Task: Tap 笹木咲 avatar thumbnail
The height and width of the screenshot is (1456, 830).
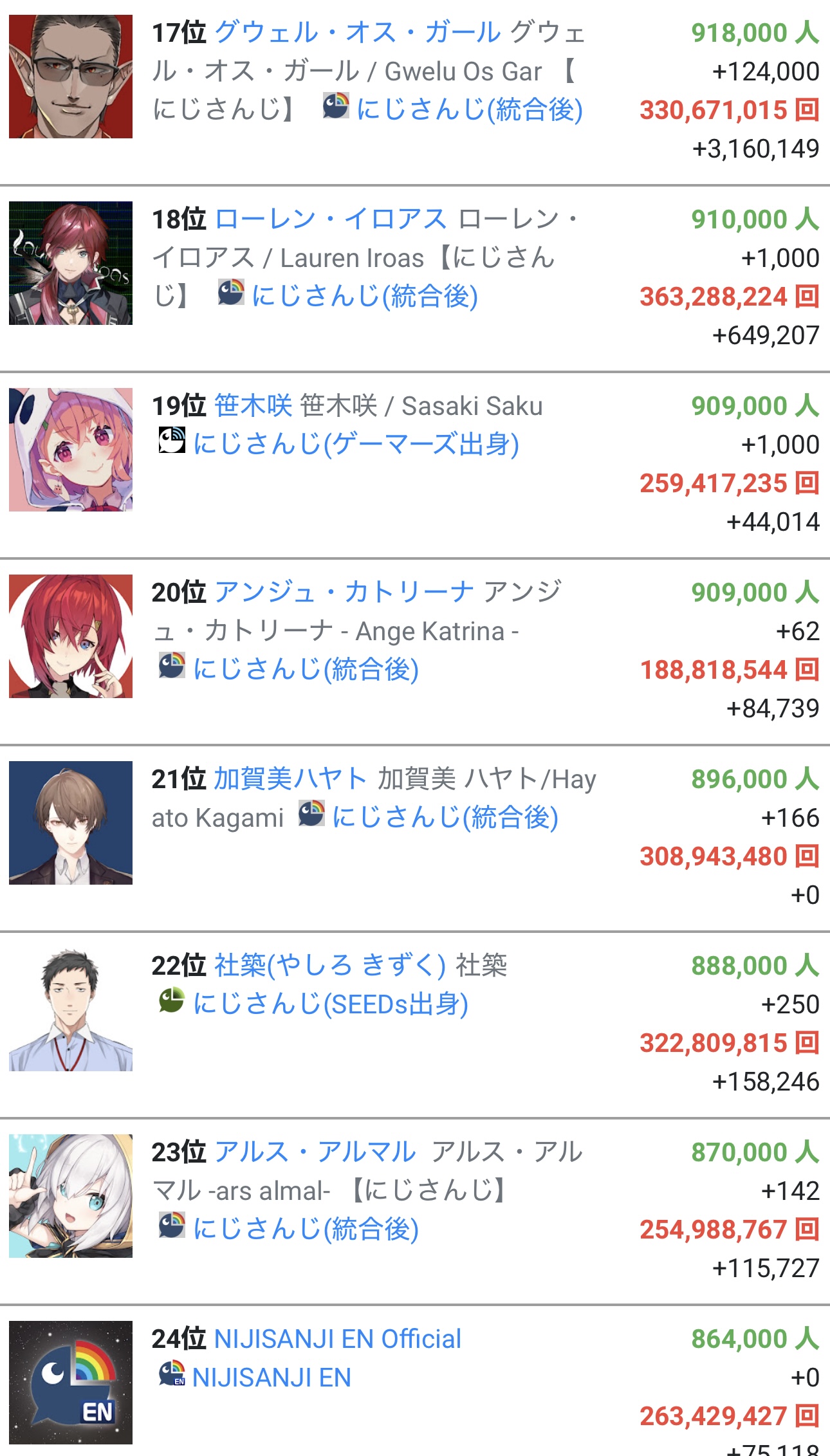Action: coord(71,450)
